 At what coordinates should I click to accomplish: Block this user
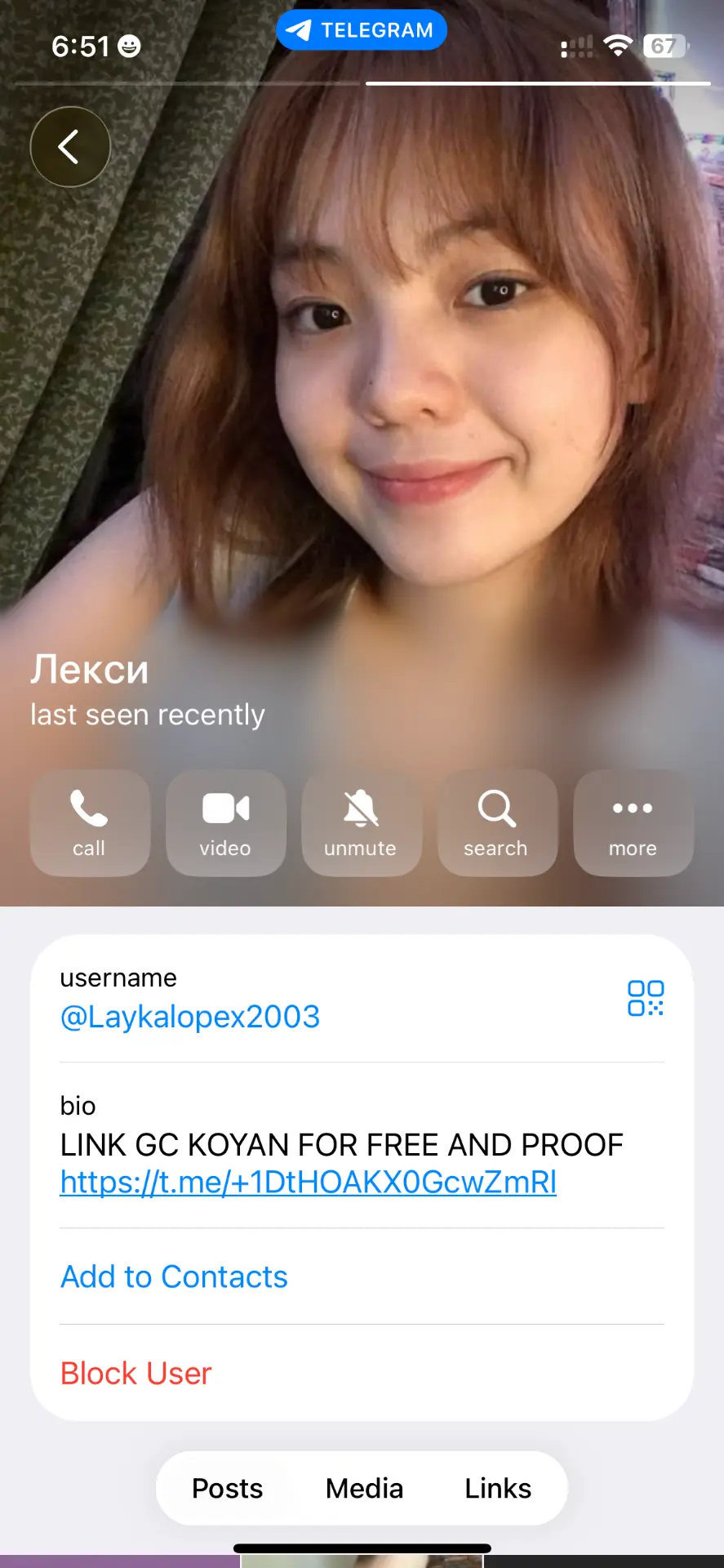(136, 1374)
